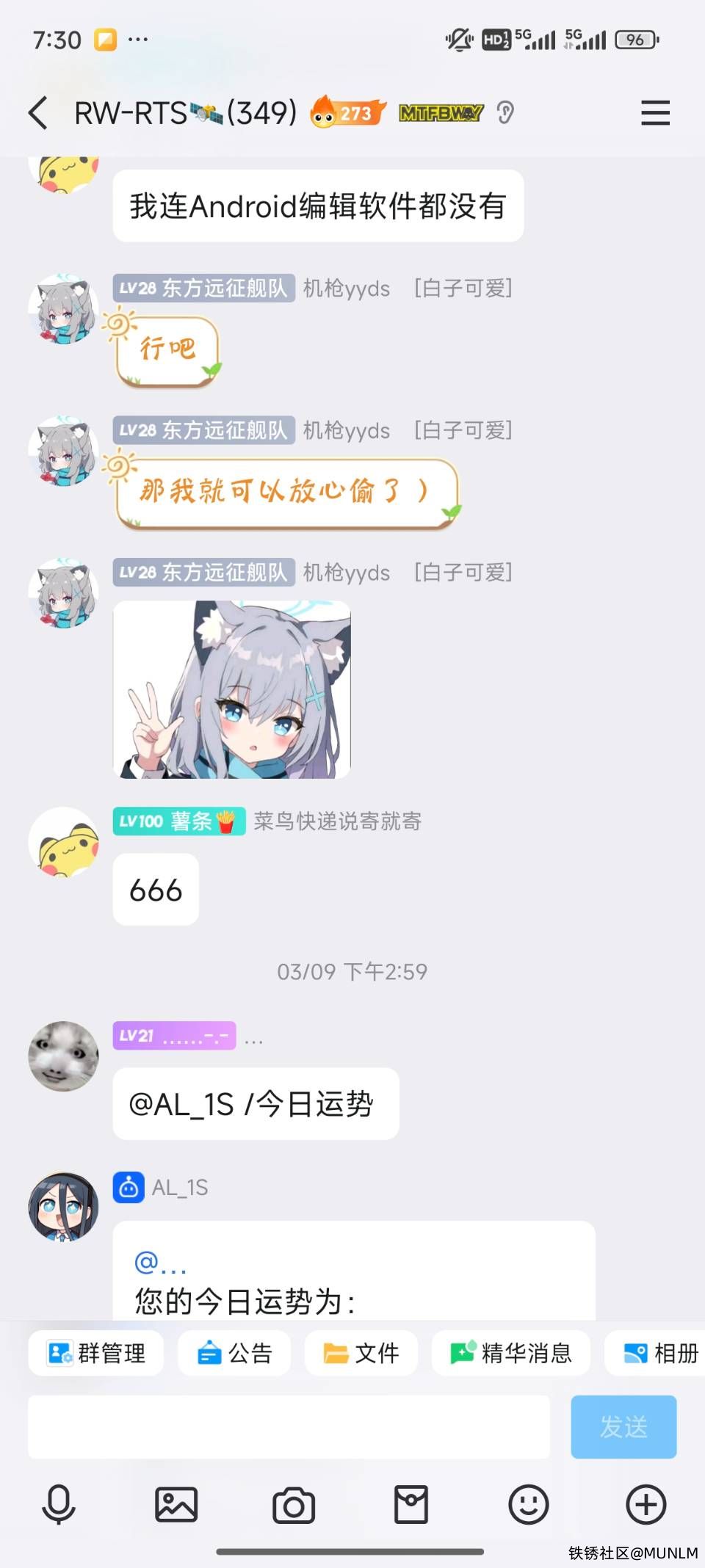Viewport: 705px width, 1568px height.
Task: Open the image gallery picker icon
Action: pos(176,1505)
